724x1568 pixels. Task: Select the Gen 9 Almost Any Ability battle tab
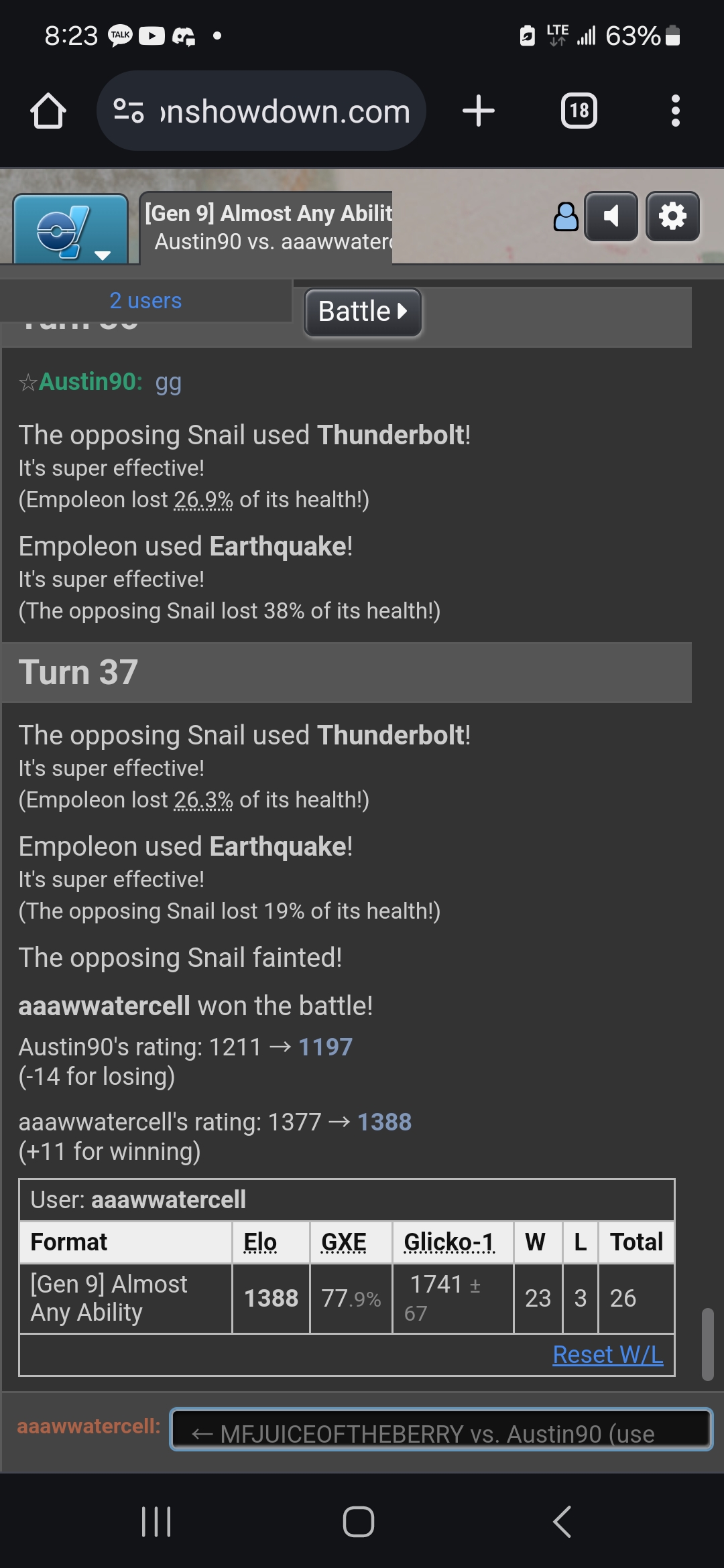[x=266, y=228]
